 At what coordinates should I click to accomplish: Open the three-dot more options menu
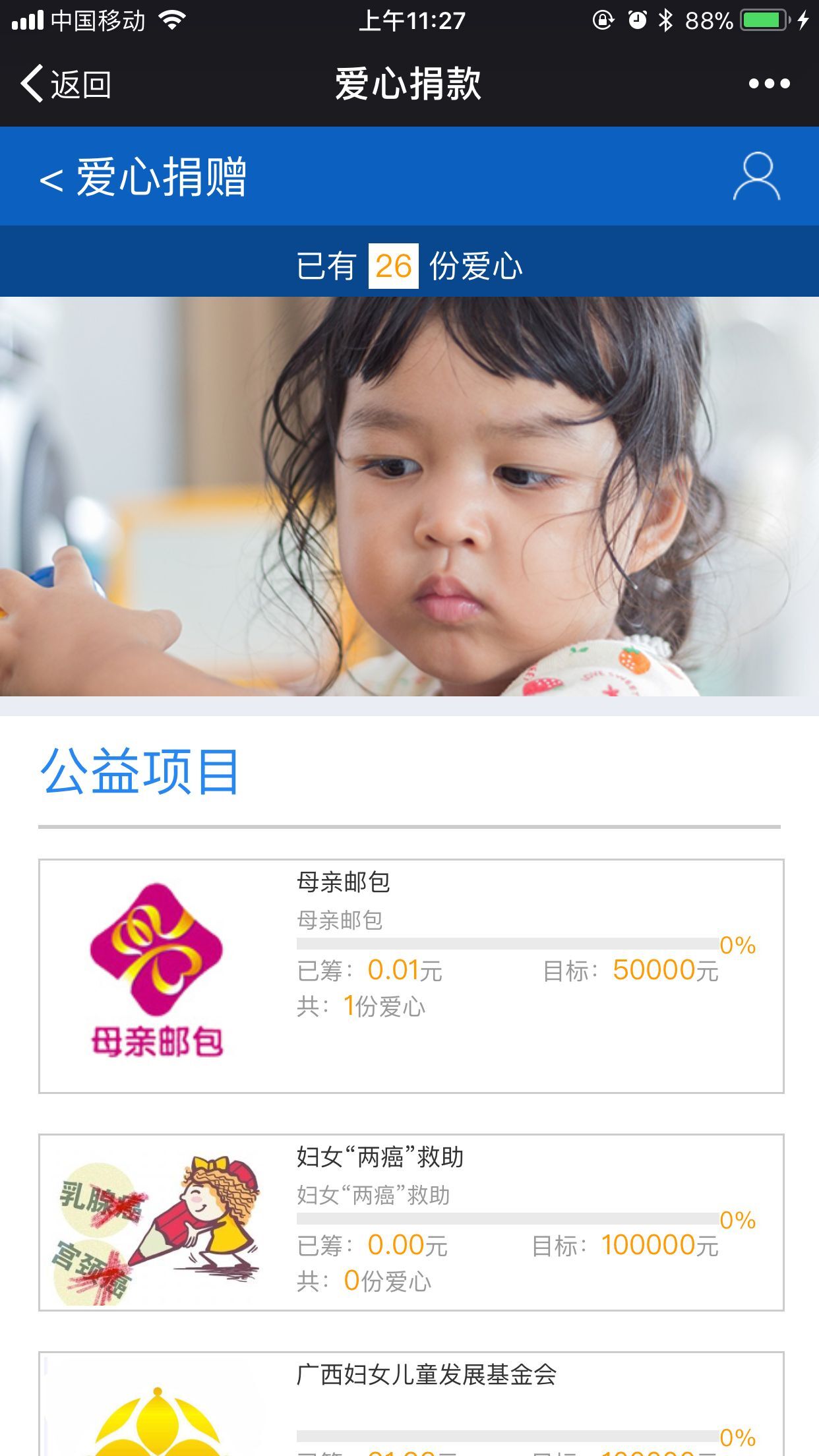point(769,84)
